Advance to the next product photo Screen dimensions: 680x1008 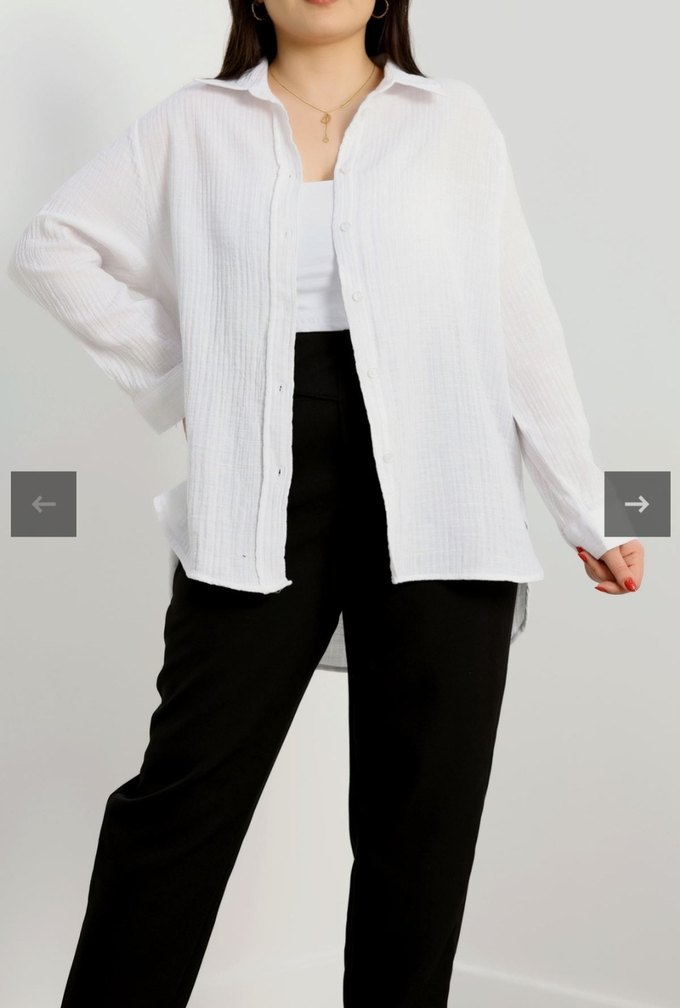(x=637, y=504)
